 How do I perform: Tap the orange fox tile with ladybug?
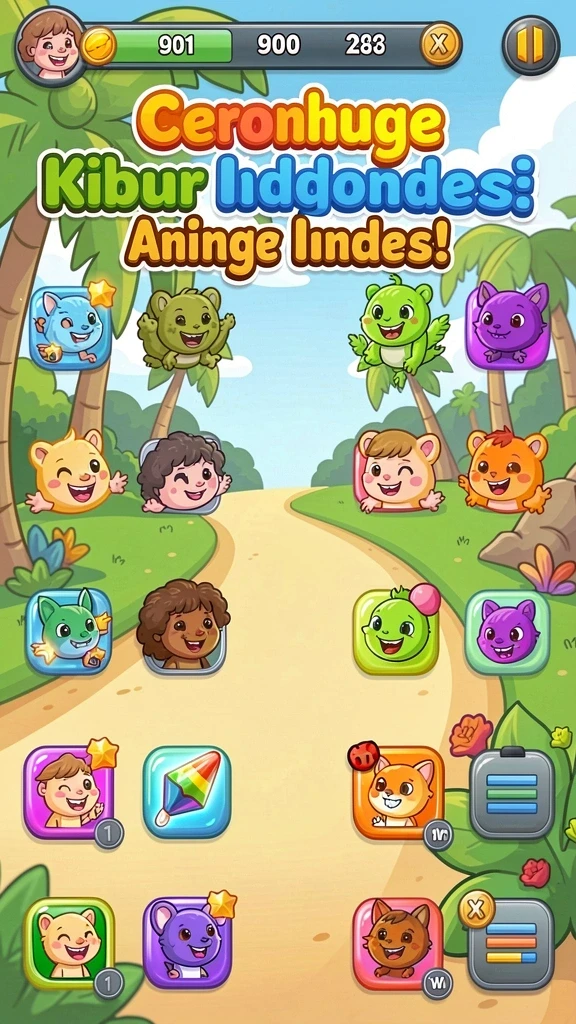(397, 792)
